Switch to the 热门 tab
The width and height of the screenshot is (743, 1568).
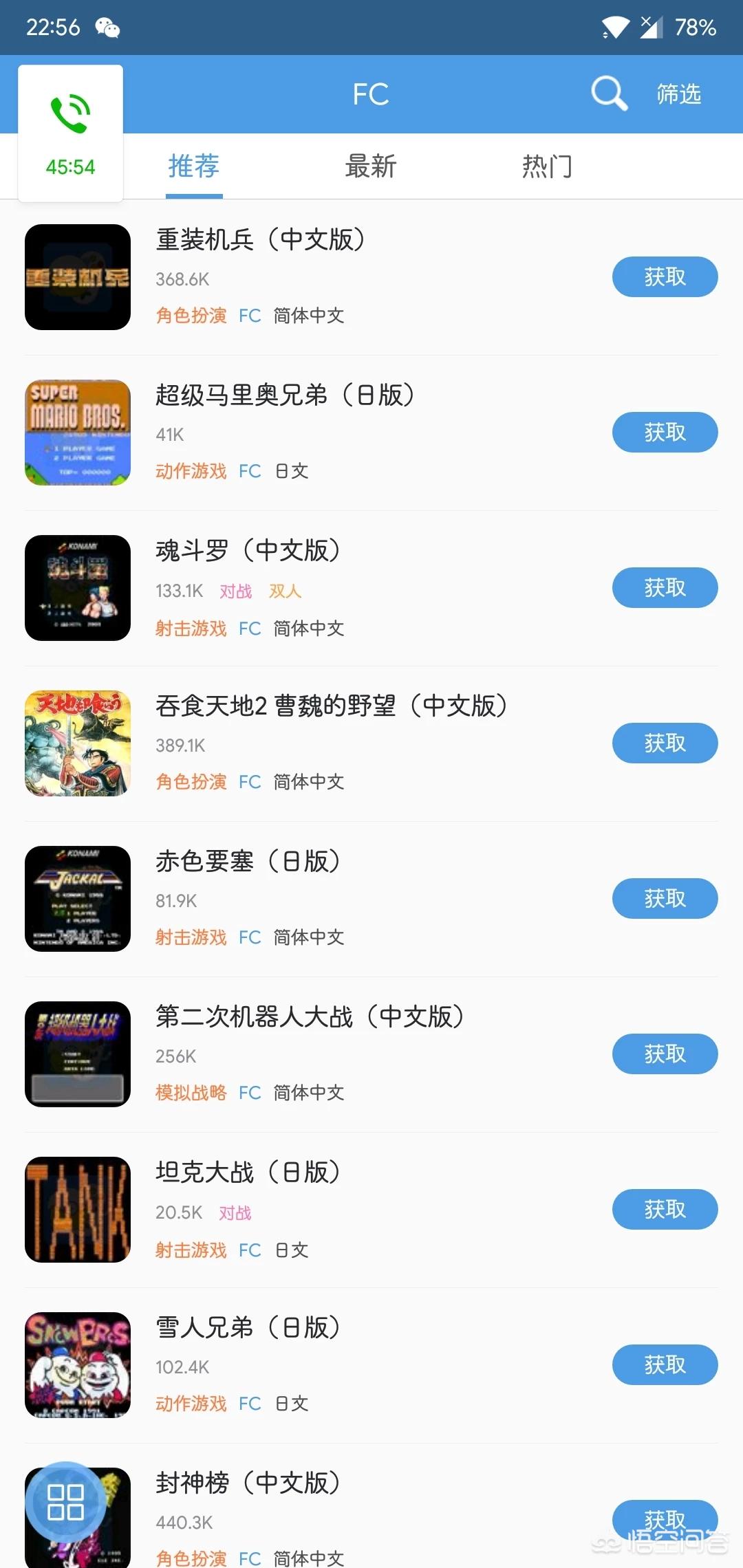point(547,166)
